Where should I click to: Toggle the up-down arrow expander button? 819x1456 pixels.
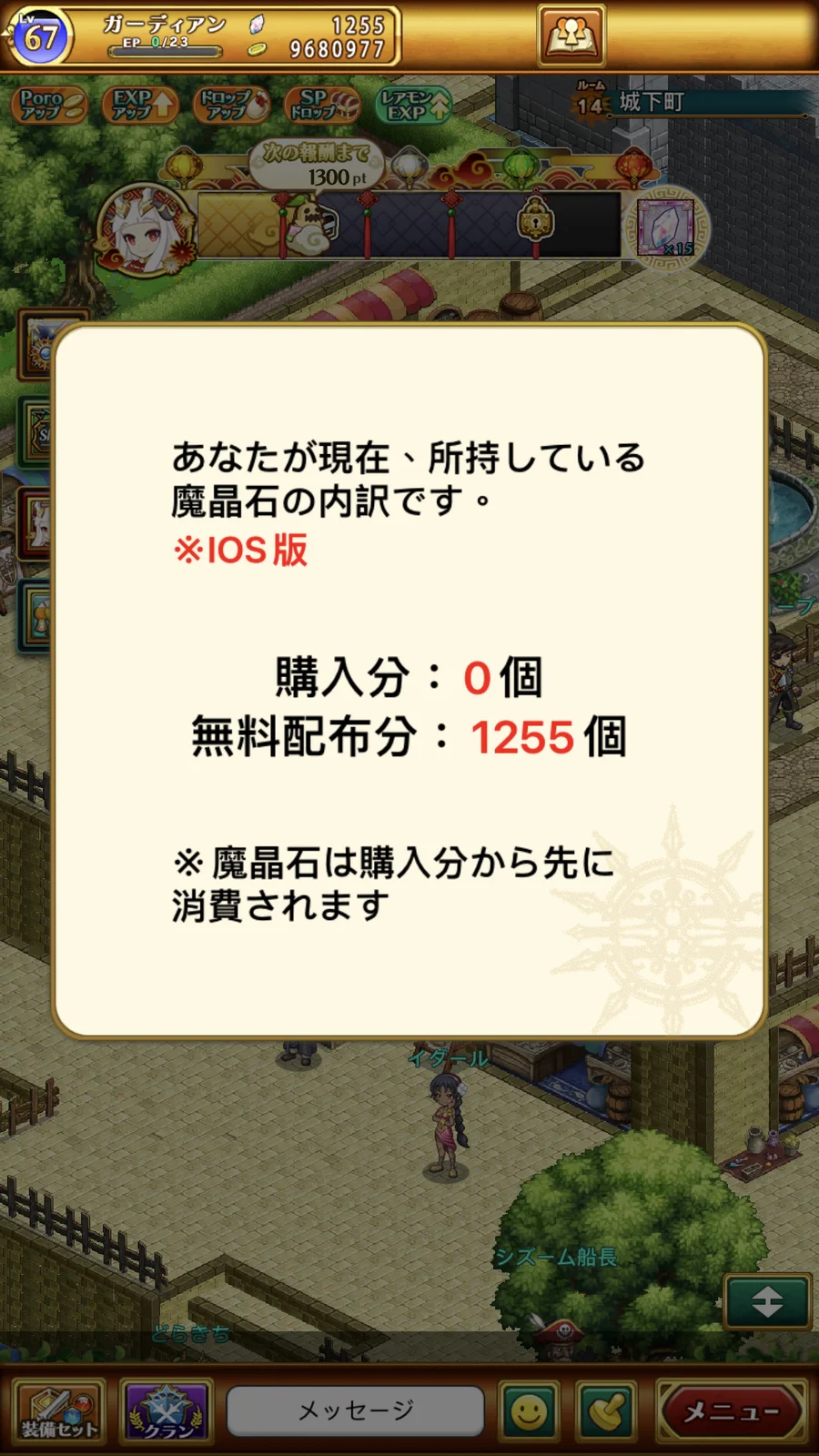click(x=767, y=1302)
